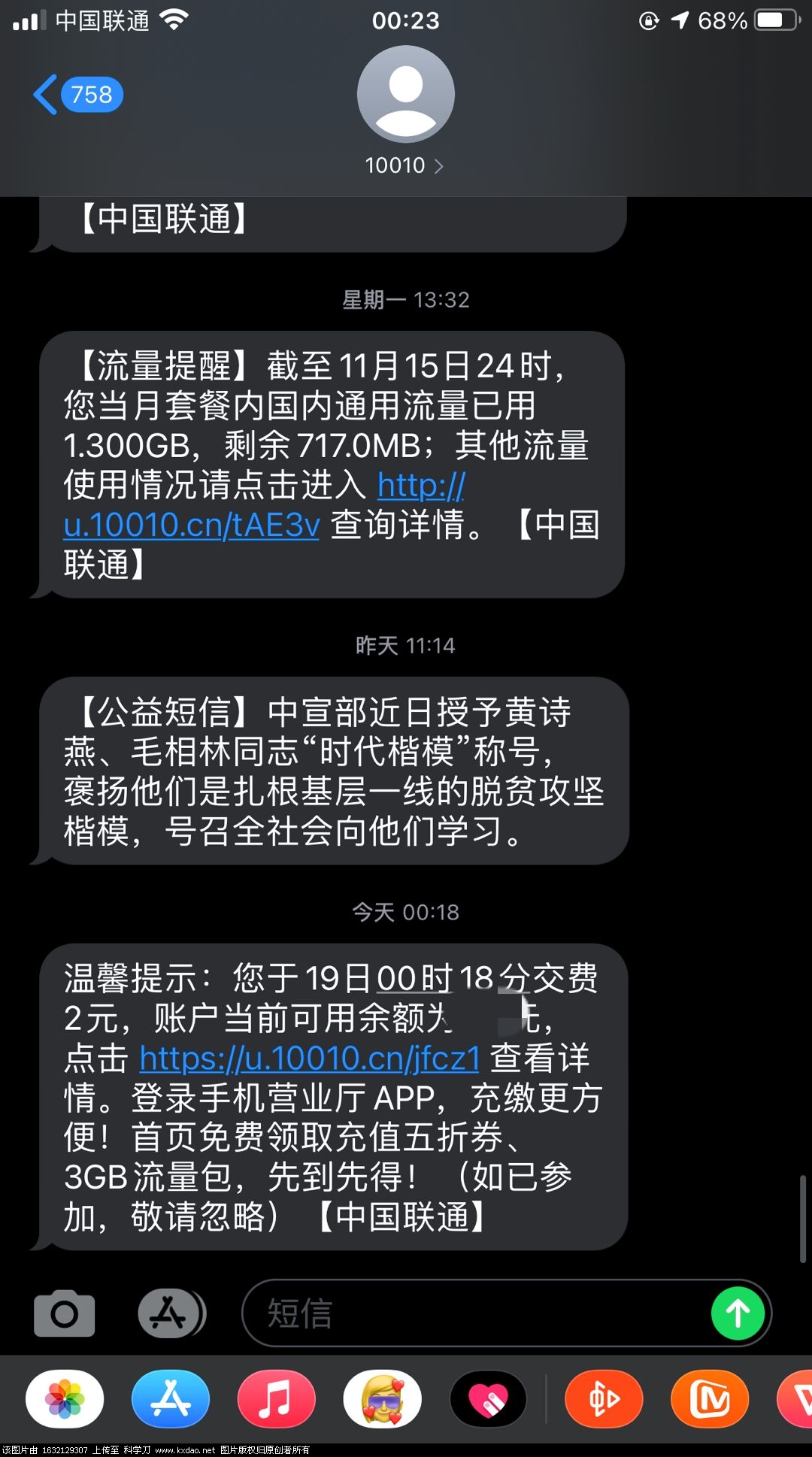812x1457 pixels.
Task: Open Memoji stickers in the app strip
Action: [x=382, y=1399]
